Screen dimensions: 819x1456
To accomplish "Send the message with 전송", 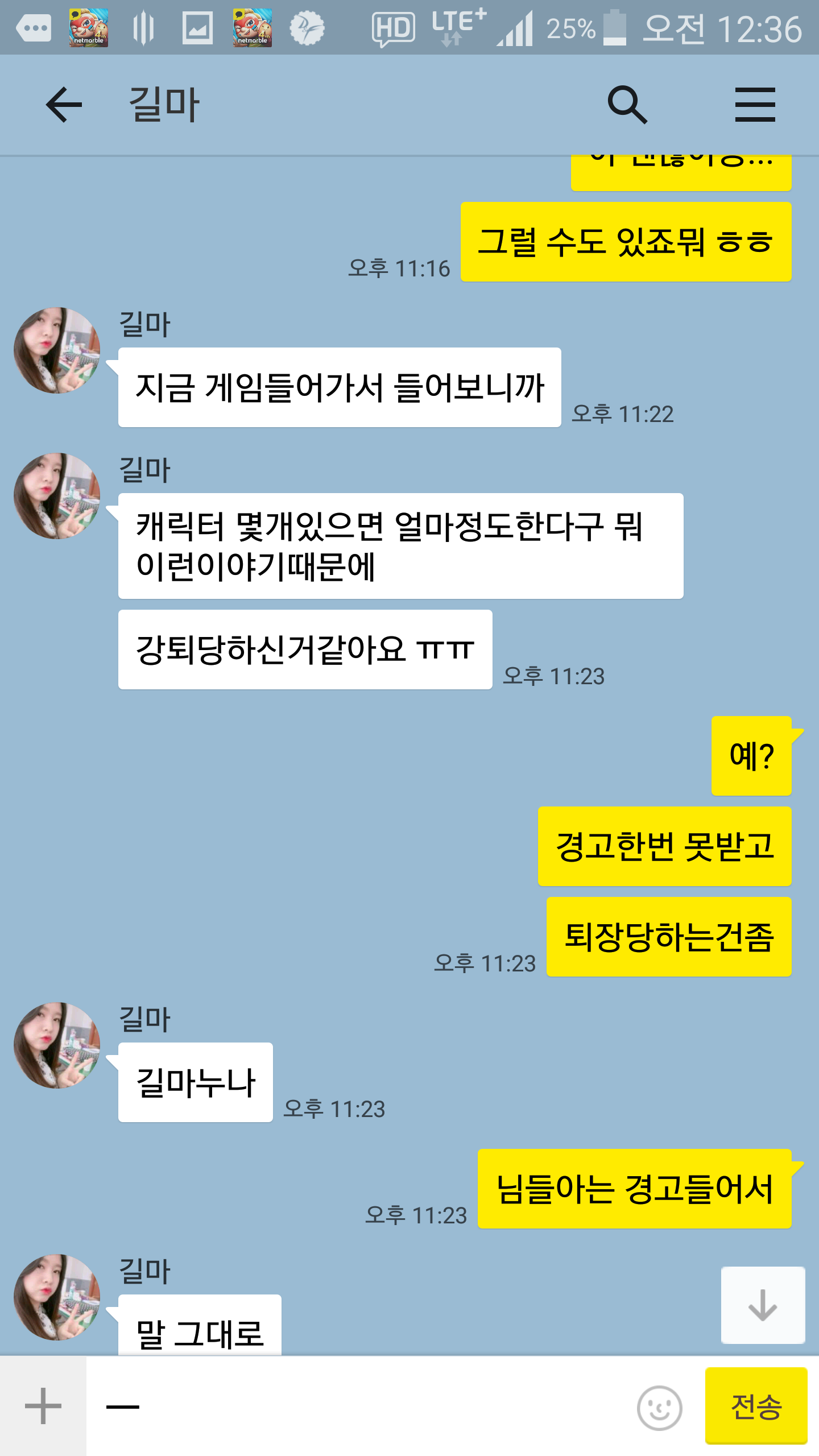I will (756, 1406).
